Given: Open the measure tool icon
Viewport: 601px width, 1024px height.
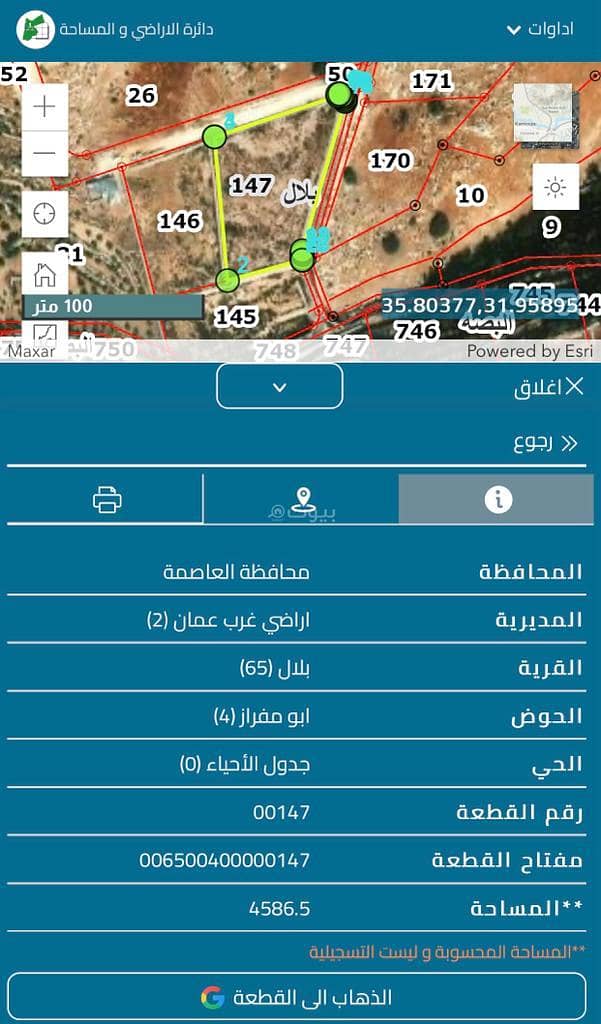Looking at the screenshot, I should [45, 332].
